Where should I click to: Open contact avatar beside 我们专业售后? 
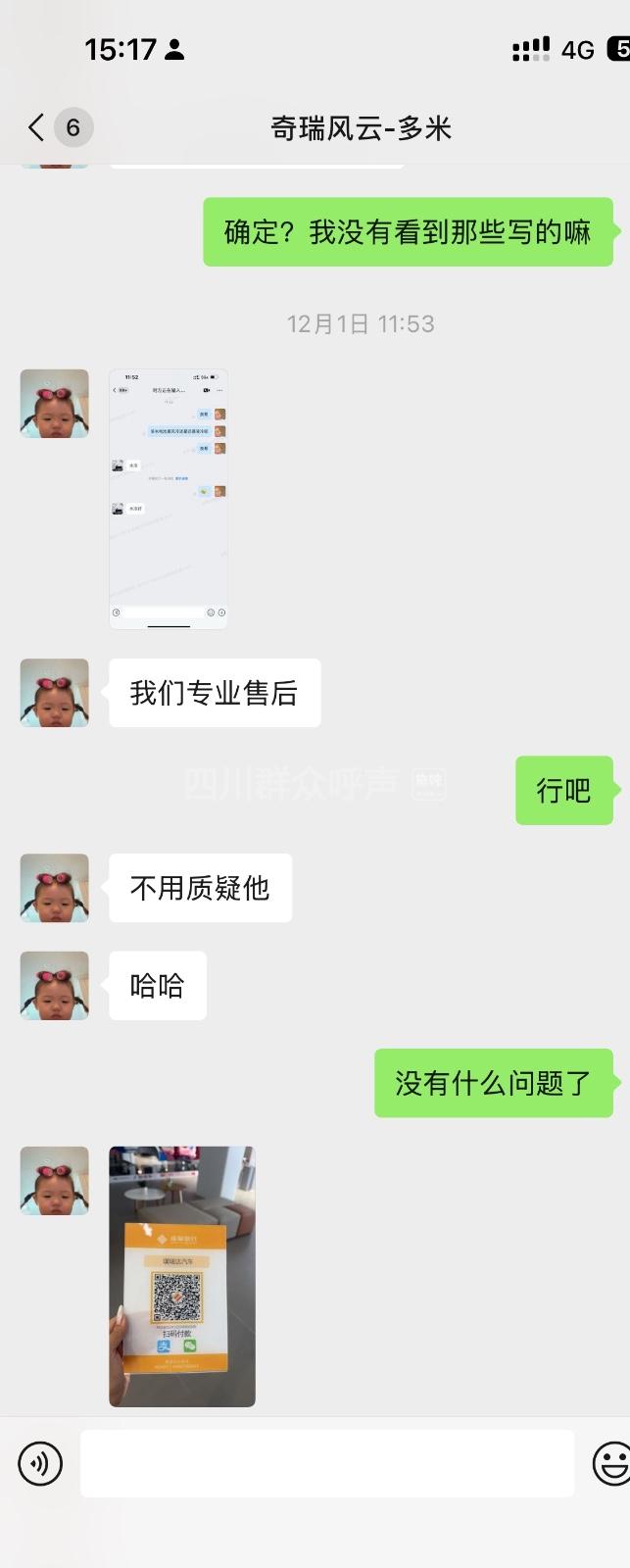[55, 693]
